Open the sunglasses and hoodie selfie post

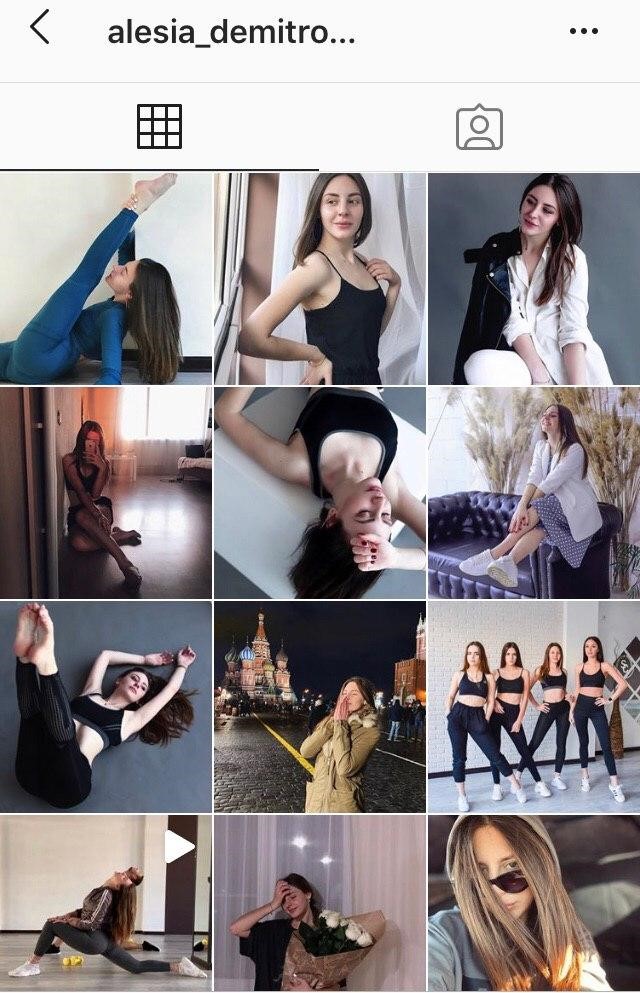click(x=534, y=903)
